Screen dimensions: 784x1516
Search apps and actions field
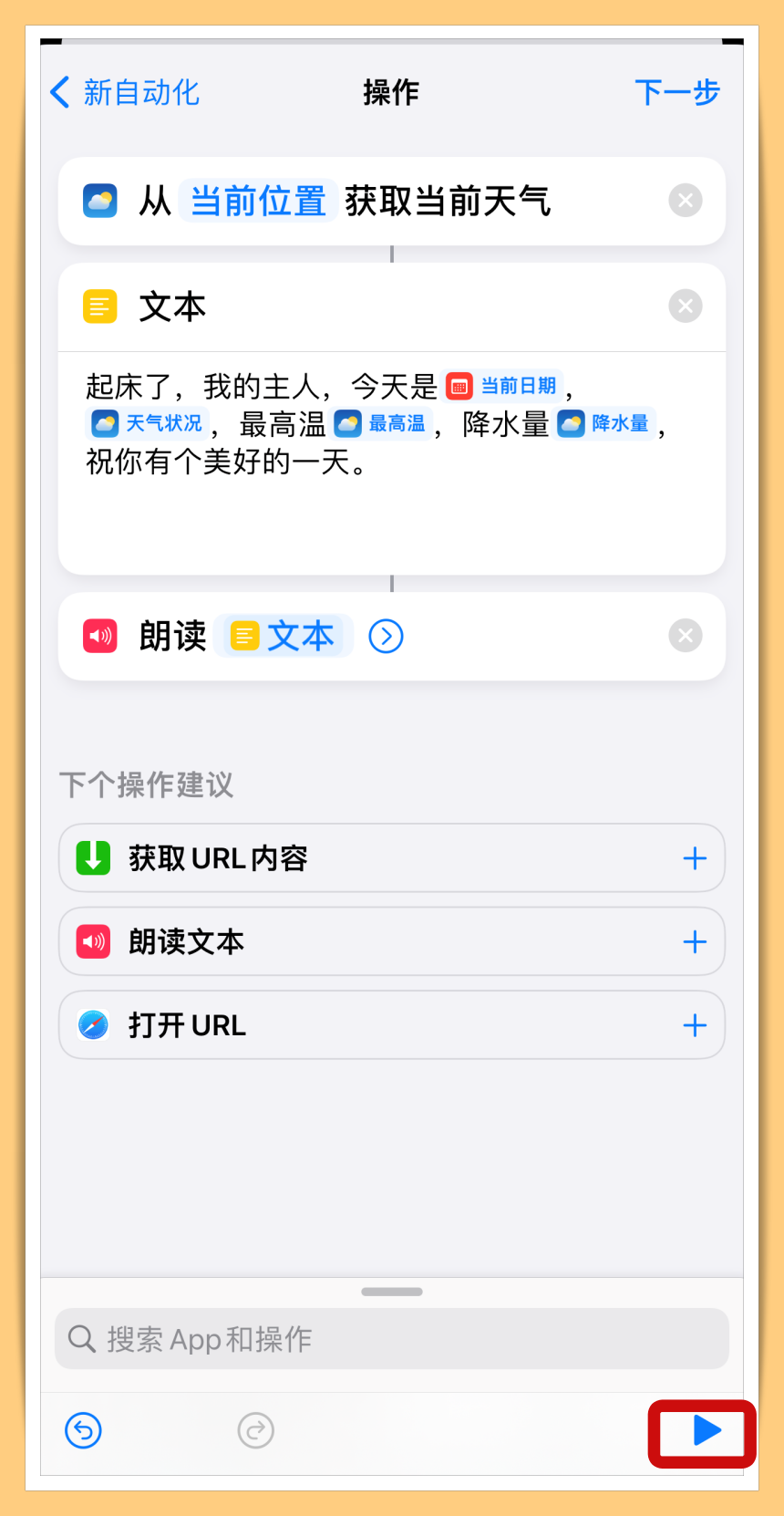(392, 1339)
